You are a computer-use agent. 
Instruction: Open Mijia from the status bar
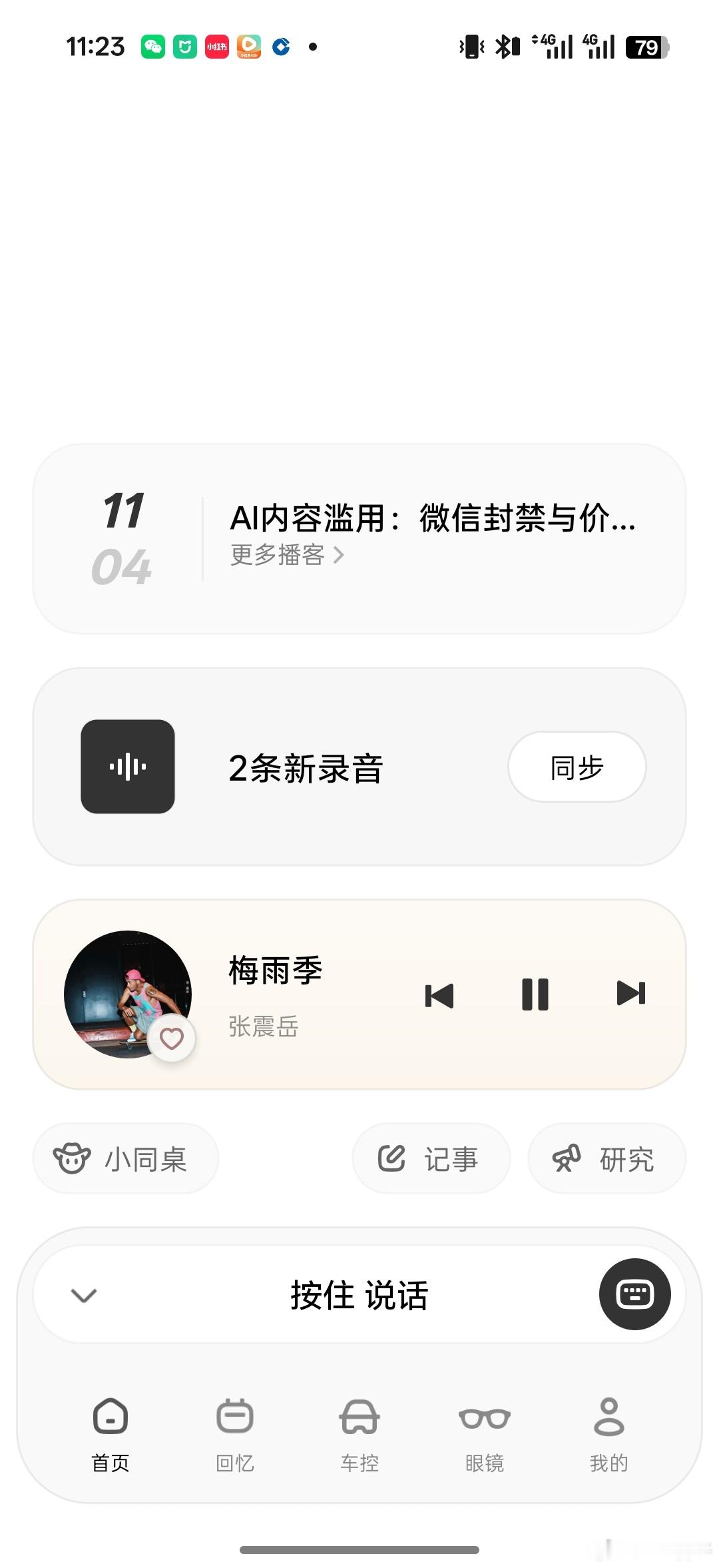point(184,47)
